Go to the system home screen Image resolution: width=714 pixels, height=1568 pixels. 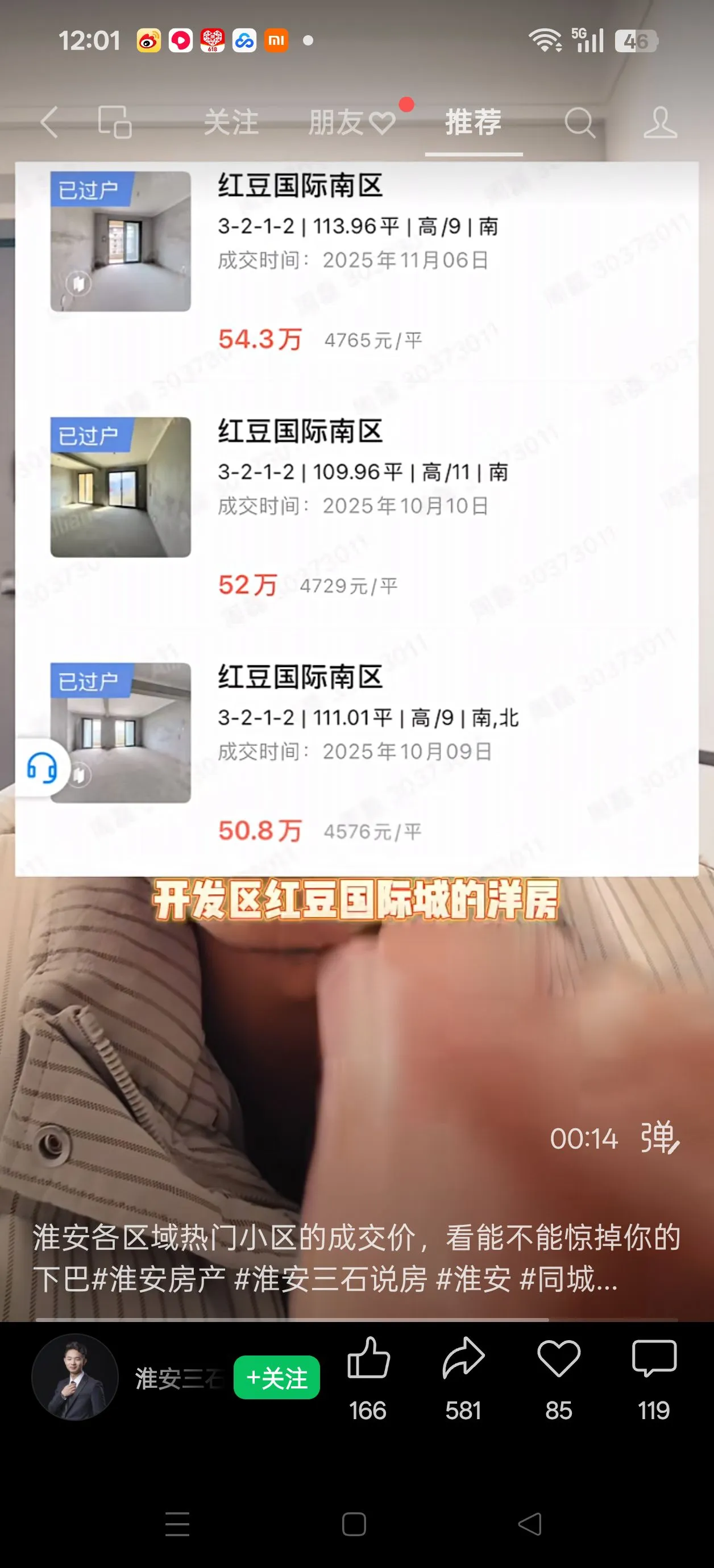click(x=354, y=1524)
